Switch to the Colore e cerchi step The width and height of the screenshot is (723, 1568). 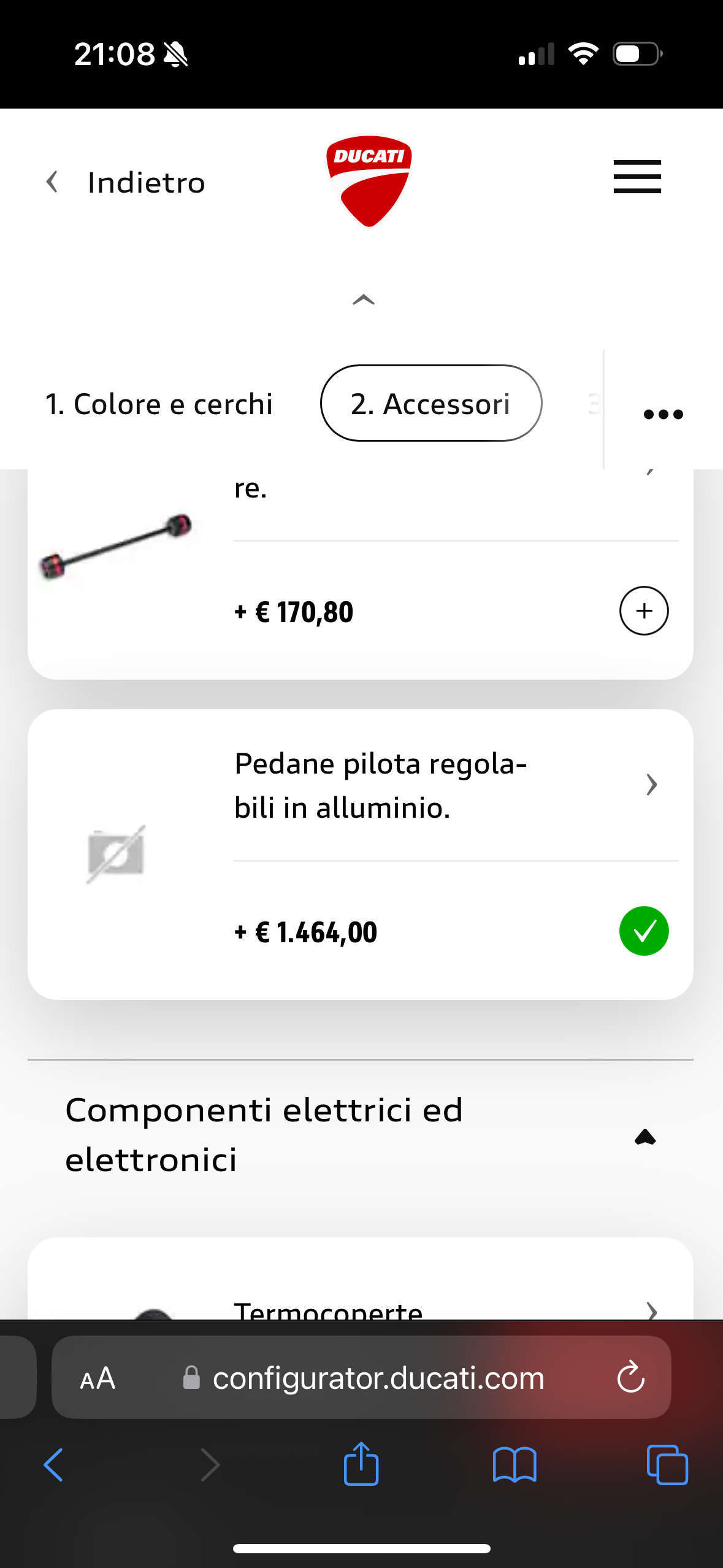[x=159, y=404]
